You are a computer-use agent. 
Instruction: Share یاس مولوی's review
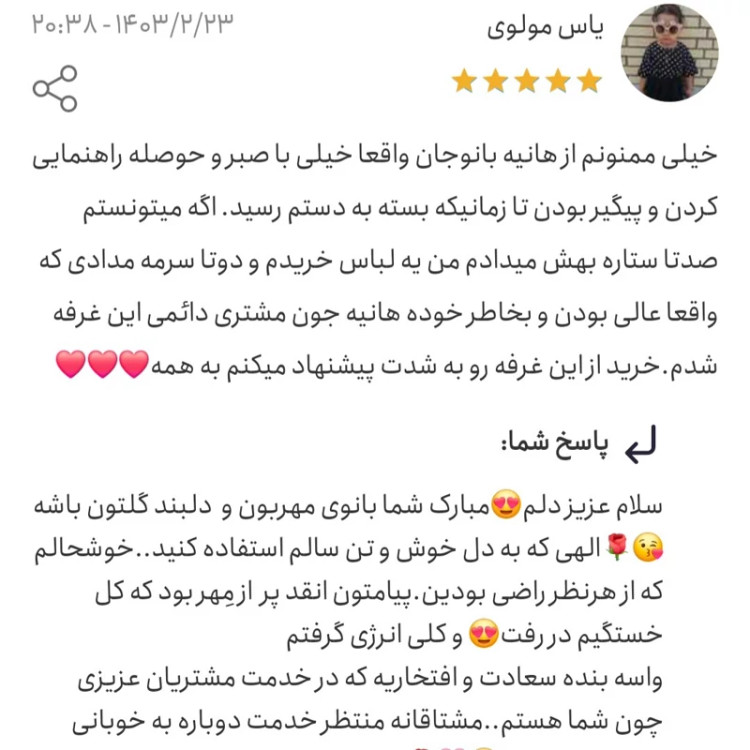click(55, 88)
